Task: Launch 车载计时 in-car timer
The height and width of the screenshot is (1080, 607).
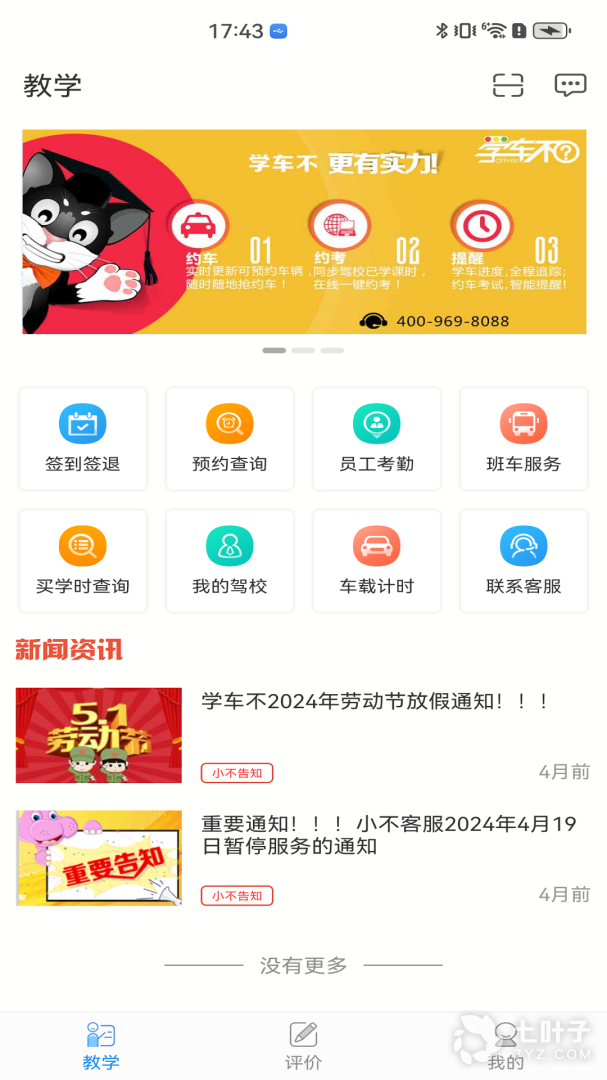Action: 377,561
